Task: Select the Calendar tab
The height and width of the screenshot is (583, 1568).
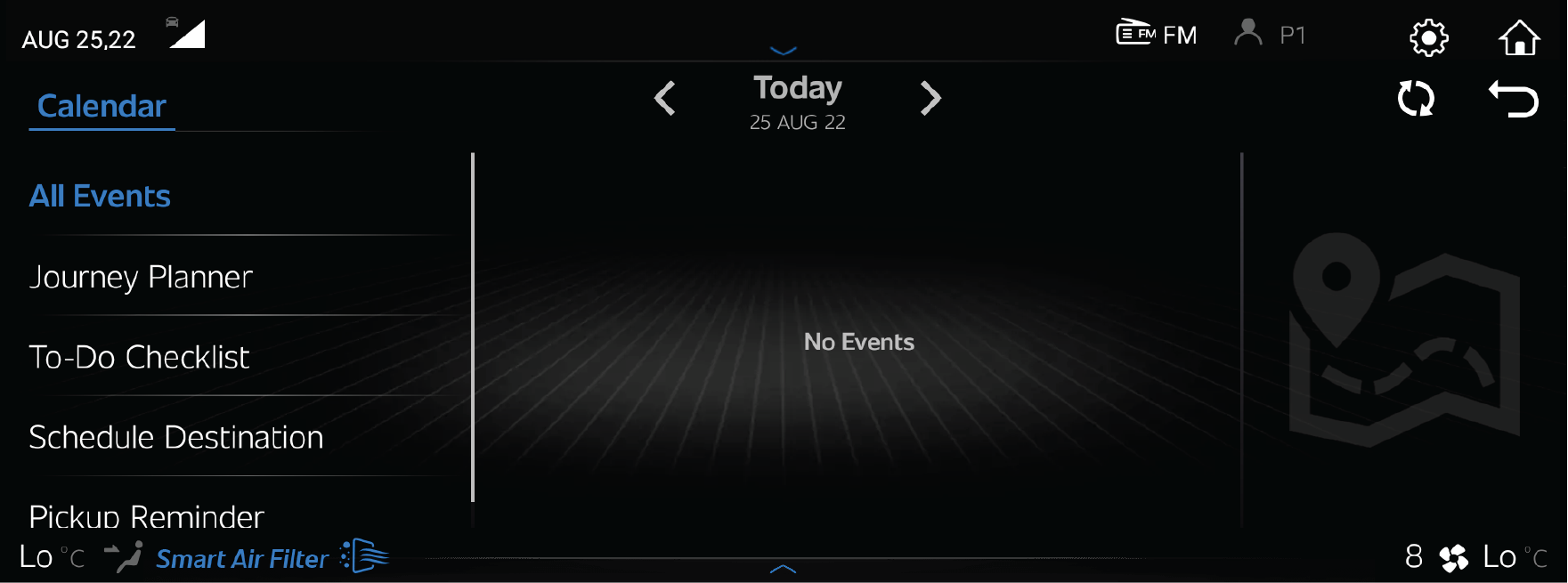Action: tap(102, 107)
